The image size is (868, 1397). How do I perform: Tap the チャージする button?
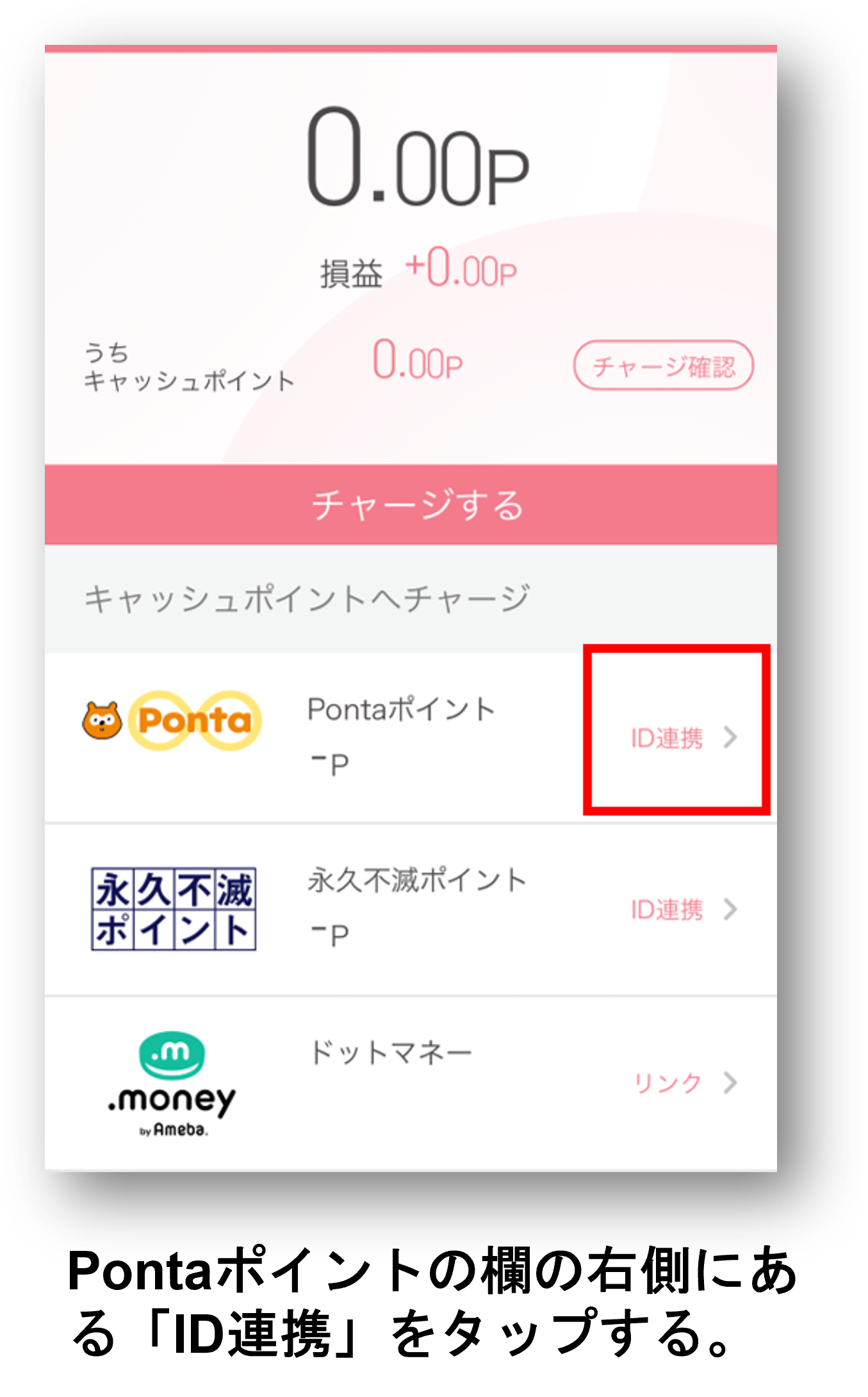point(411,505)
